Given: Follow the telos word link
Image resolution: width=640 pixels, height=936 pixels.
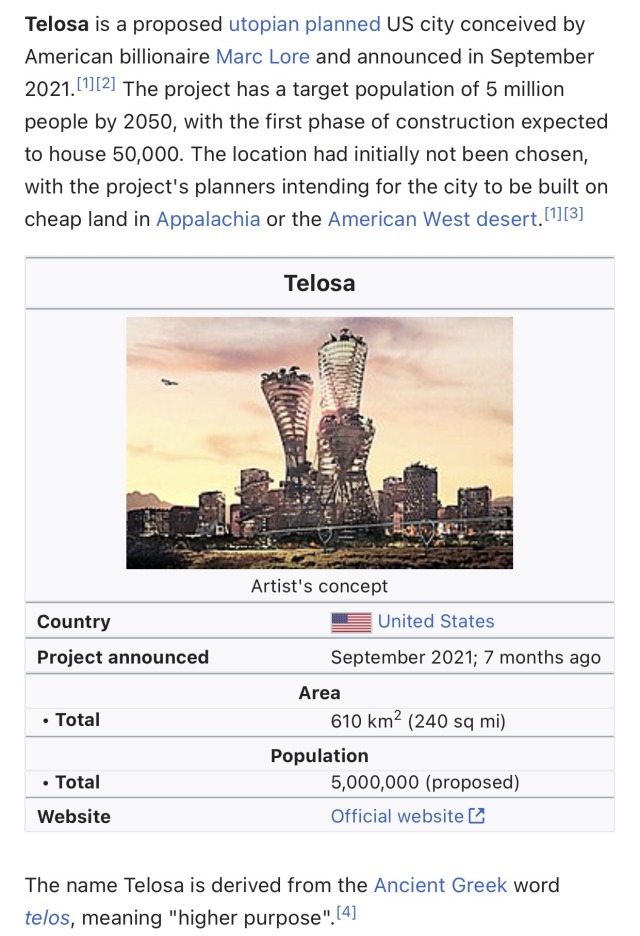Looking at the screenshot, I should (47, 917).
